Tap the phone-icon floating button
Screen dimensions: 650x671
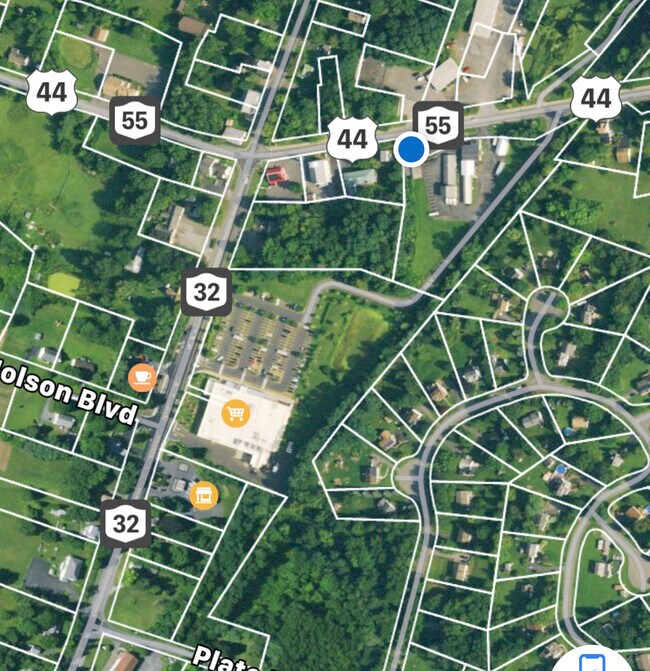(594, 660)
